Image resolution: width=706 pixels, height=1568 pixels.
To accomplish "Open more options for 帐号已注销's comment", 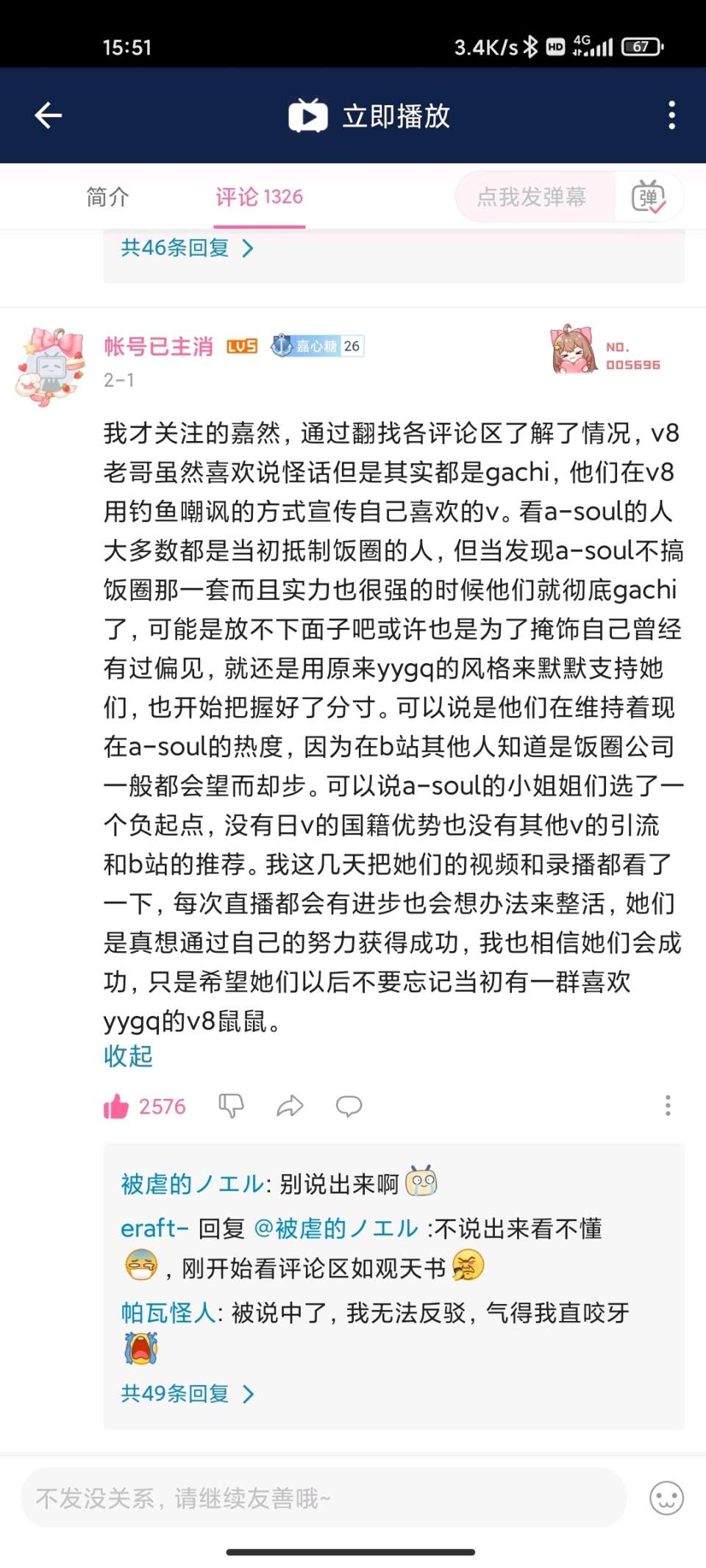I will (x=668, y=1106).
